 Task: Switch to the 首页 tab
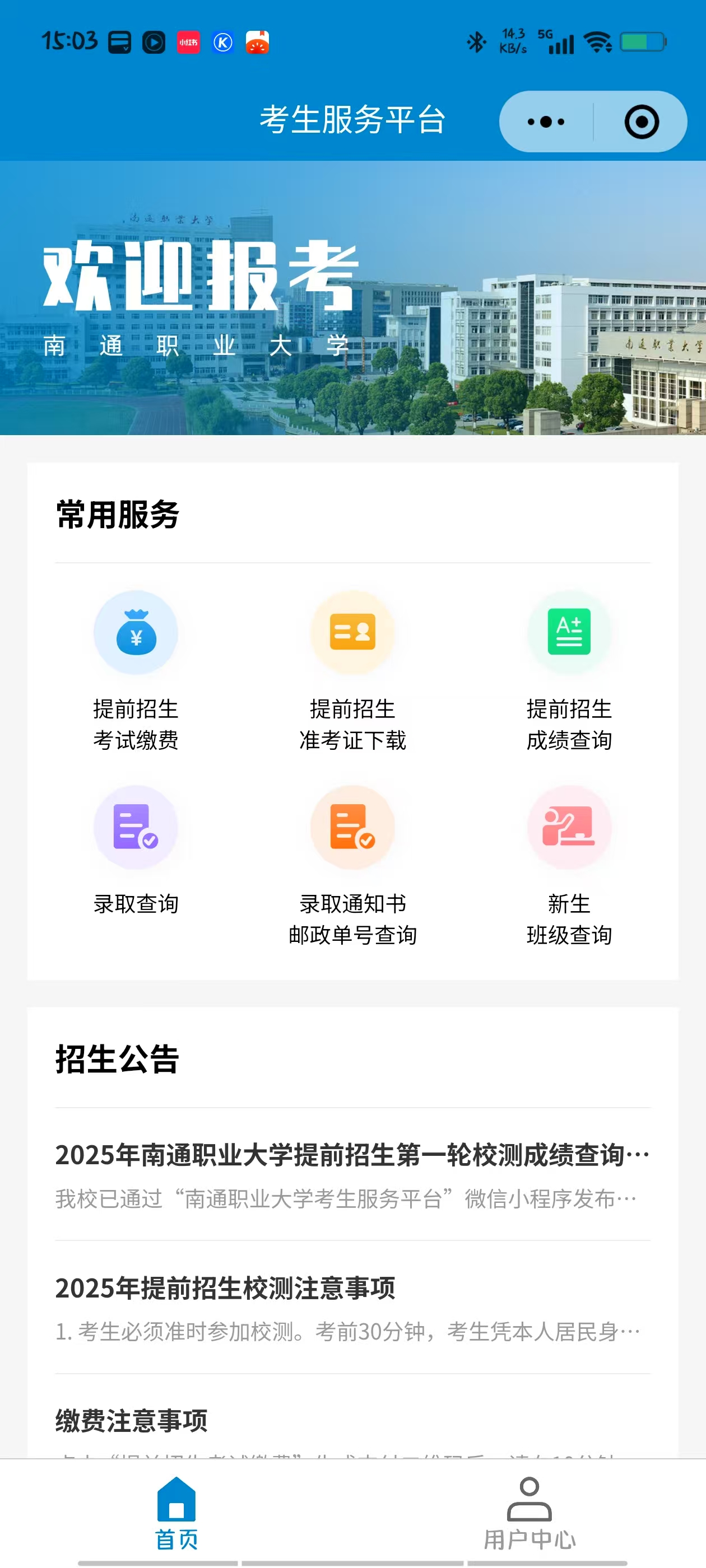[176, 1513]
